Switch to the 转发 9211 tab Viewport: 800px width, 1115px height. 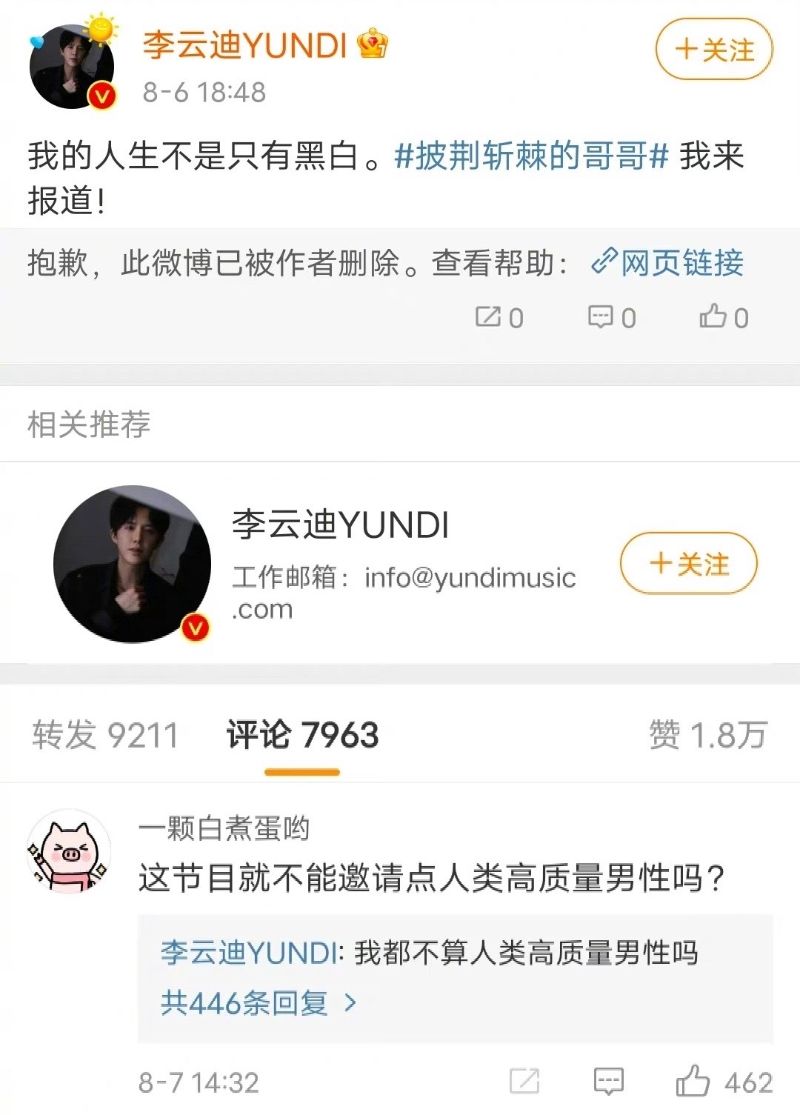(105, 735)
